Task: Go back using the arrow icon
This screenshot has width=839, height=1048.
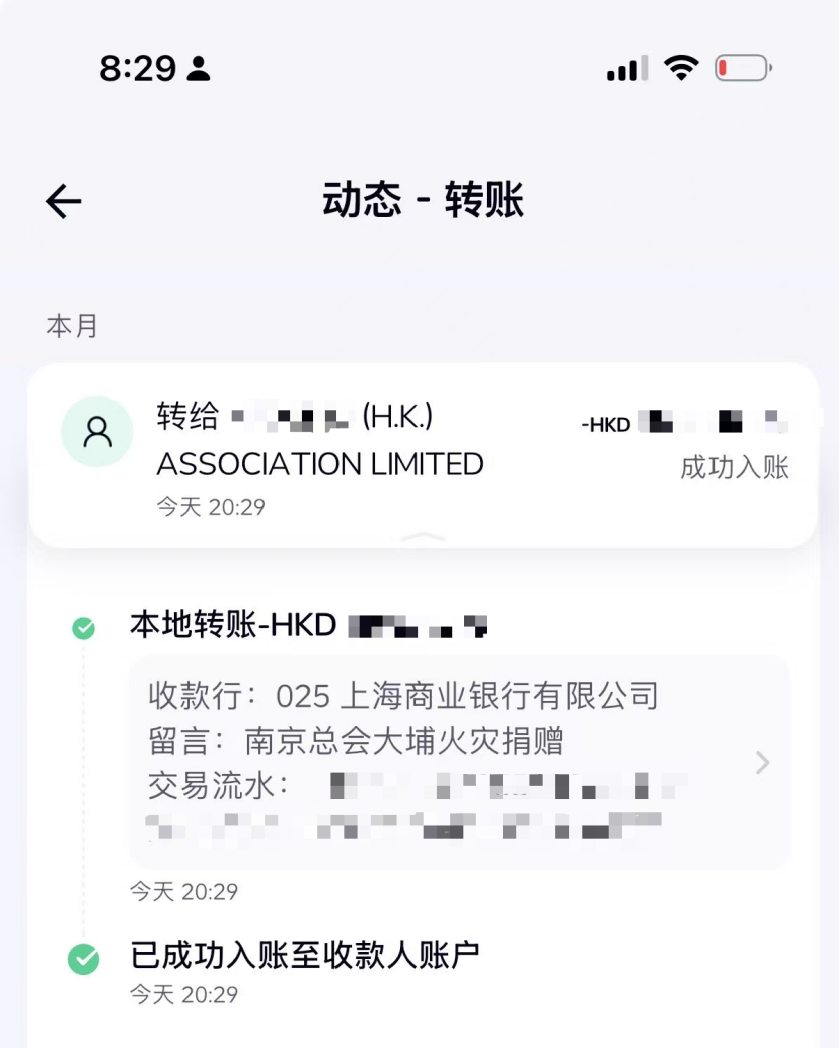Action: (64, 202)
